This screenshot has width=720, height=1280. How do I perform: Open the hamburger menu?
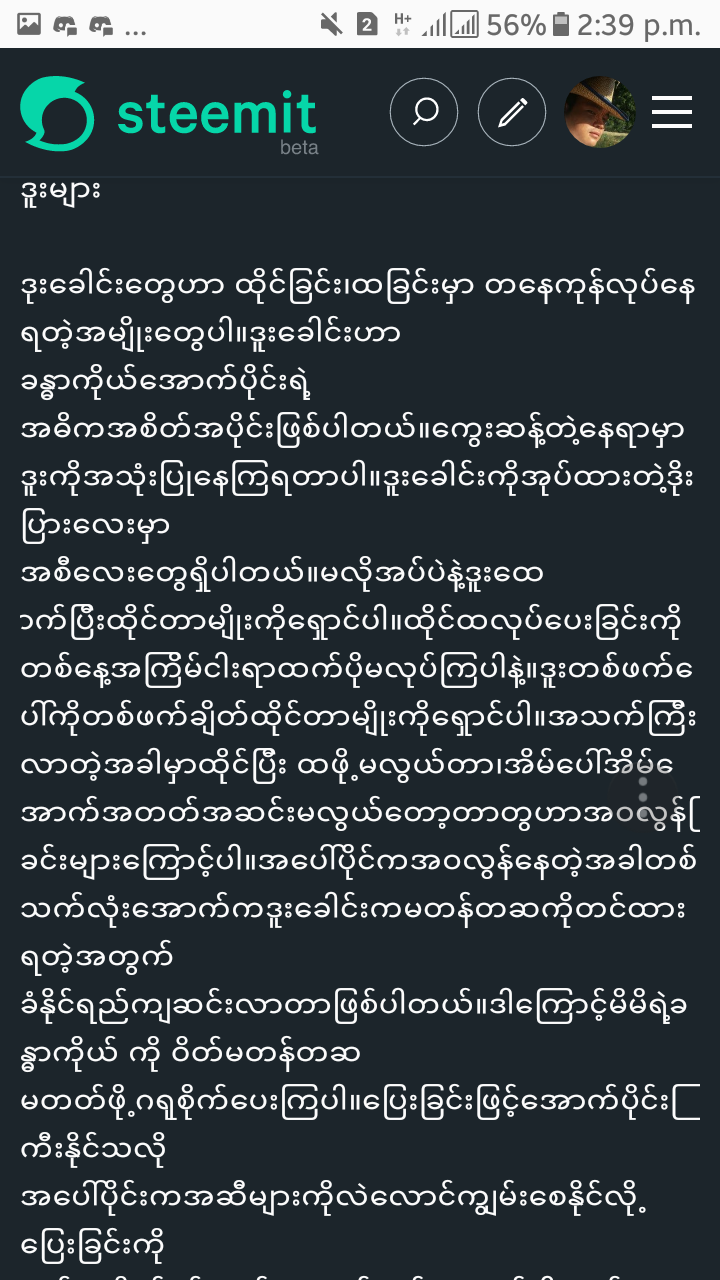[x=672, y=112]
